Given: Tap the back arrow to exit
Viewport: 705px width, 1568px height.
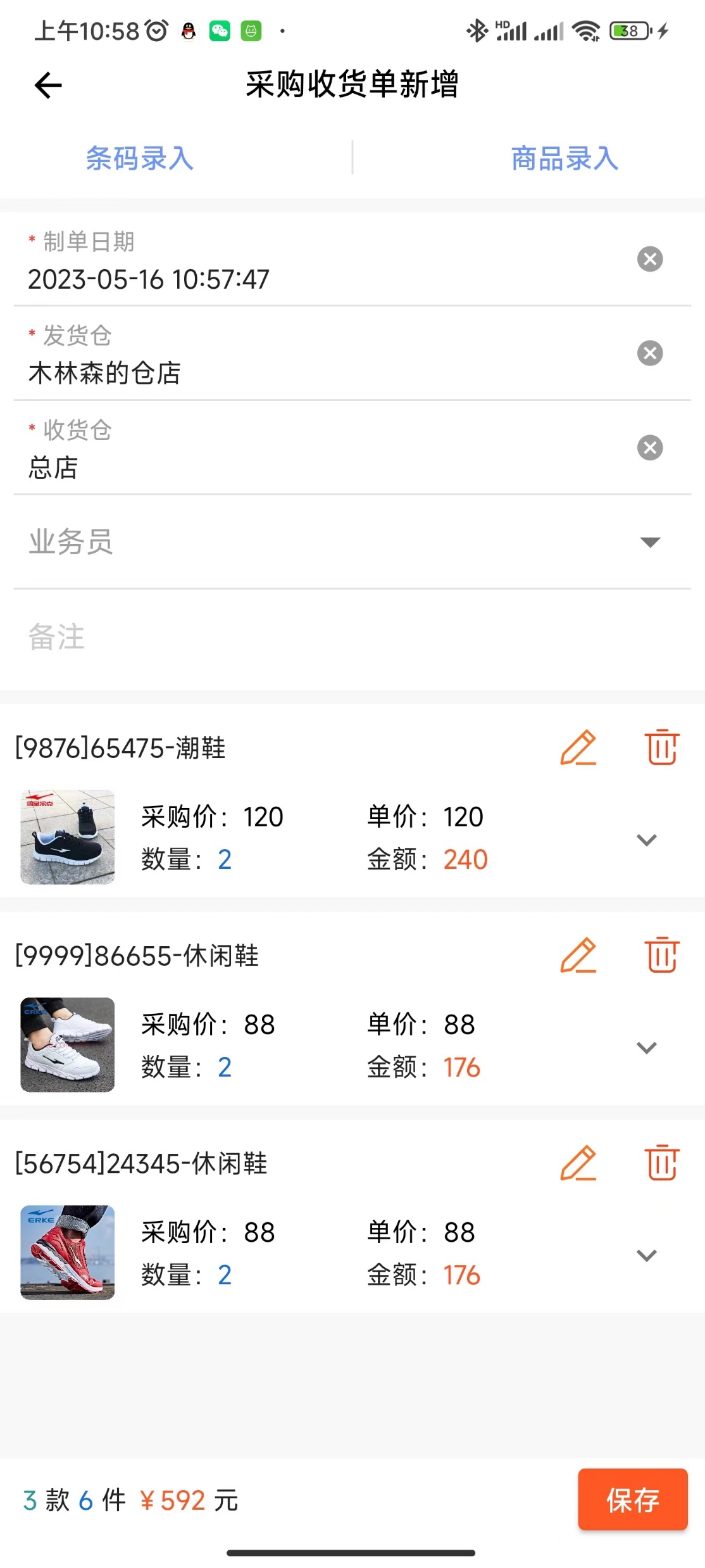Looking at the screenshot, I should (47, 84).
